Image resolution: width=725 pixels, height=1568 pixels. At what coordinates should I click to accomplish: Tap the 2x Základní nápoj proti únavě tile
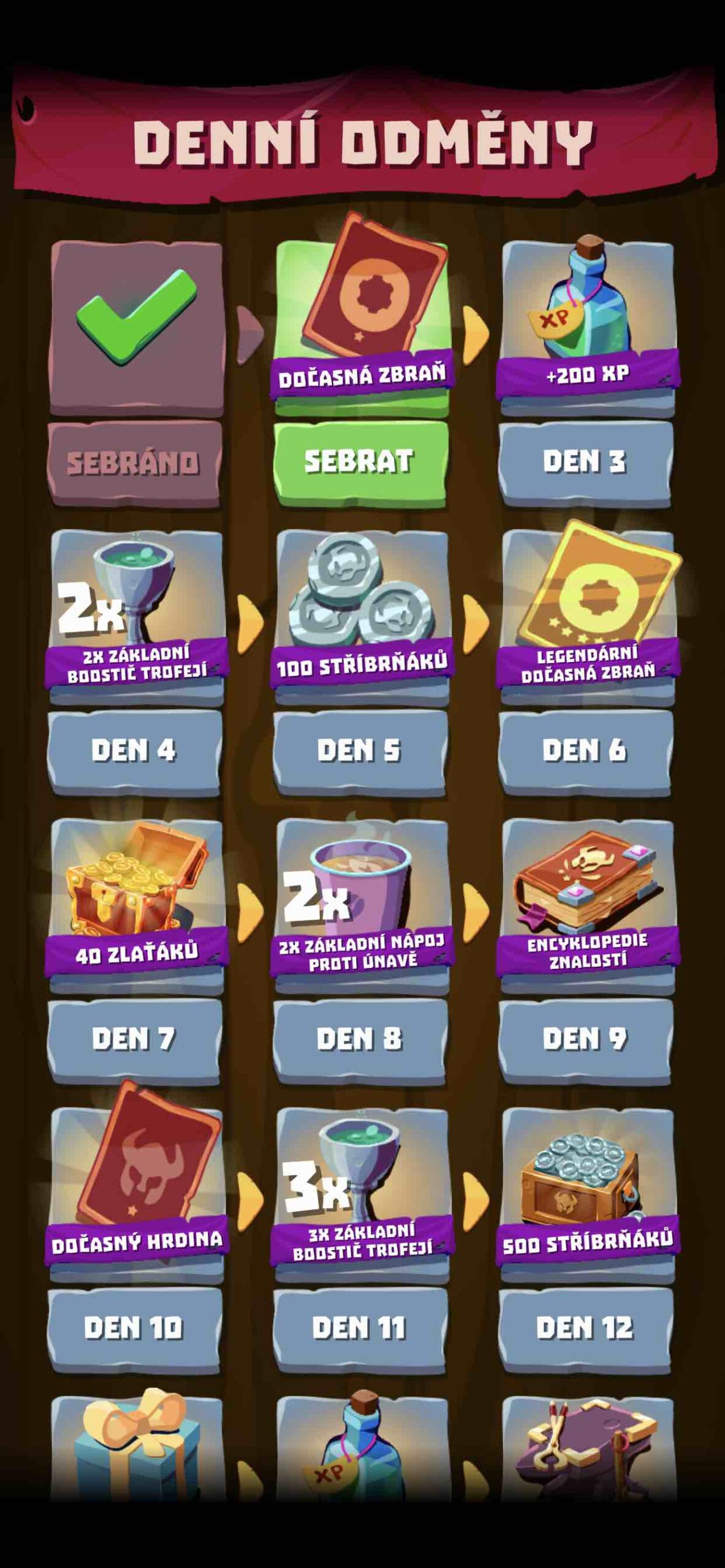[x=360, y=900]
